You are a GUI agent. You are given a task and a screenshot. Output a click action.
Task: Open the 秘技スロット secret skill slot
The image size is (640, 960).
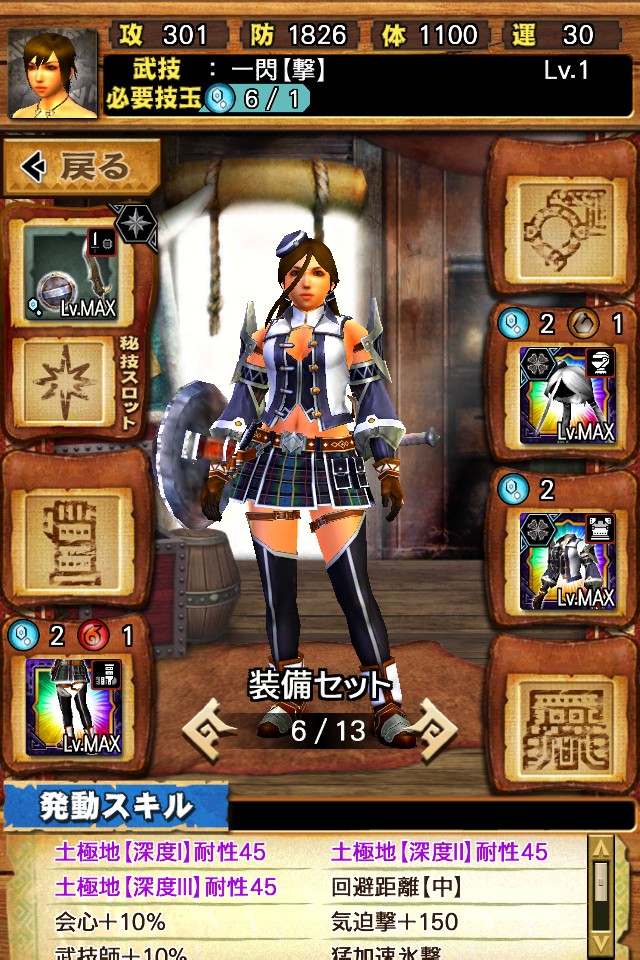coord(68,385)
